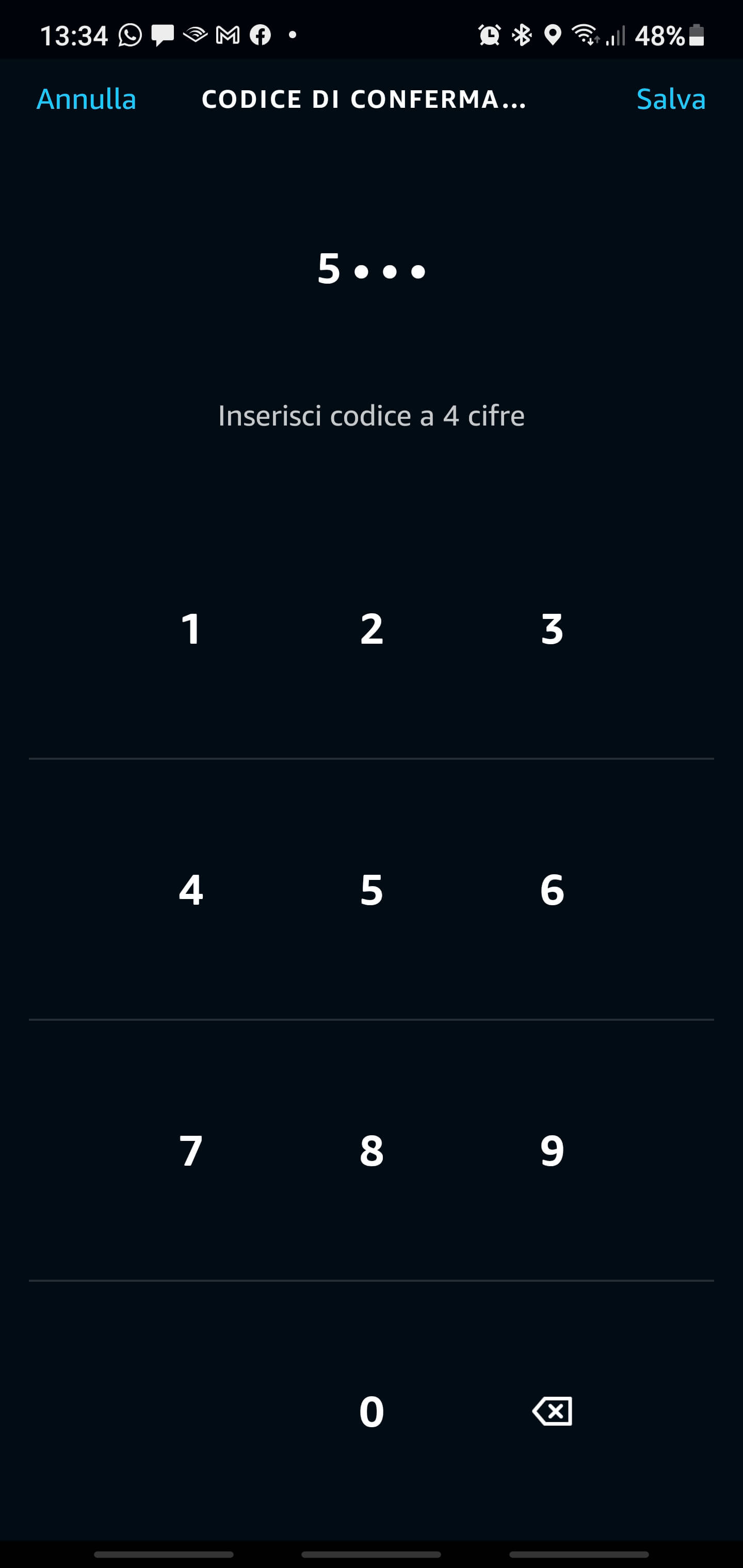Enter digit 1 on the keypad
Screen dimensions: 743x1568
[x=190, y=629]
